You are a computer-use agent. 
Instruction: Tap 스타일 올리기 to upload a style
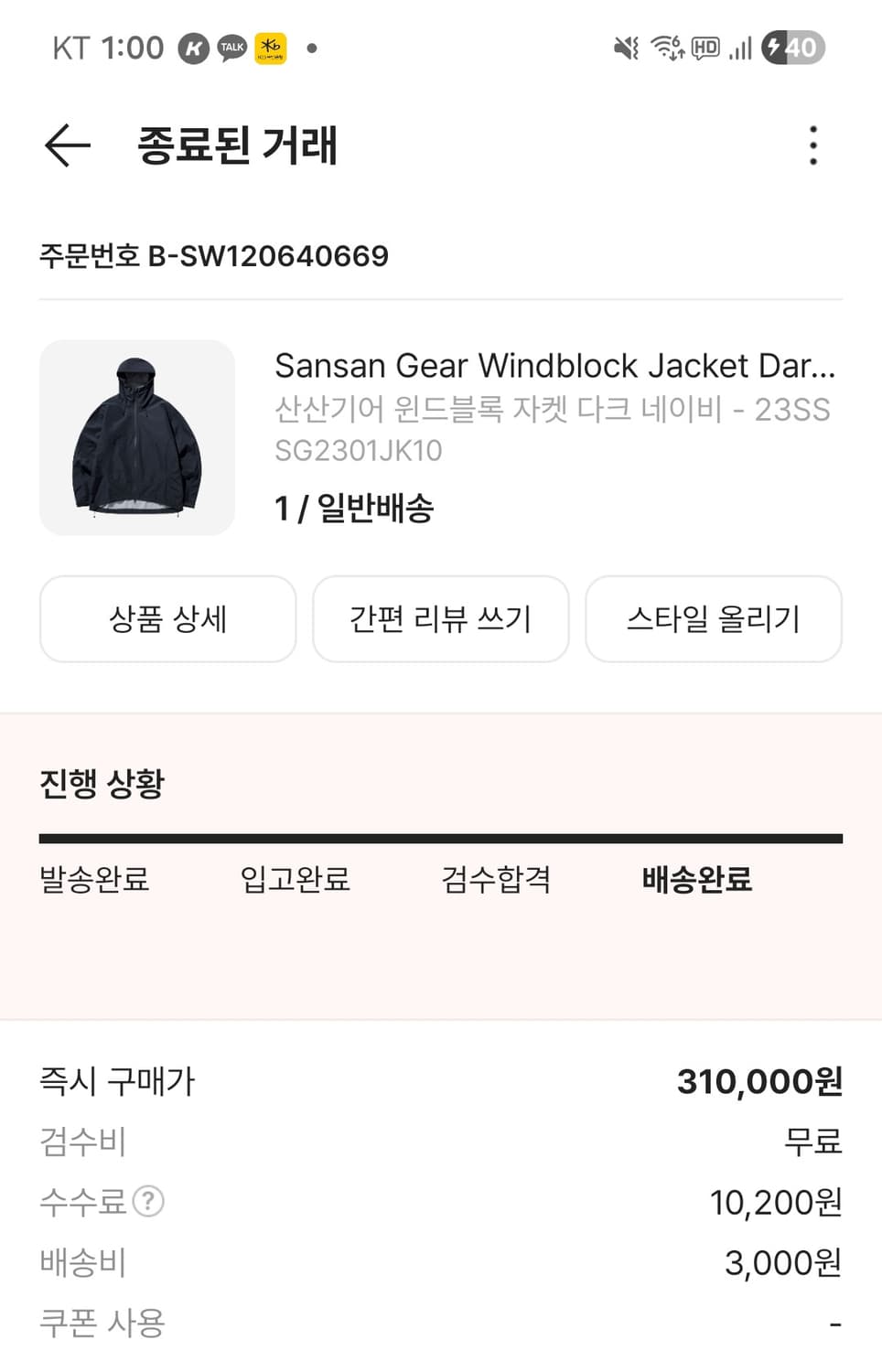click(x=714, y=619)
